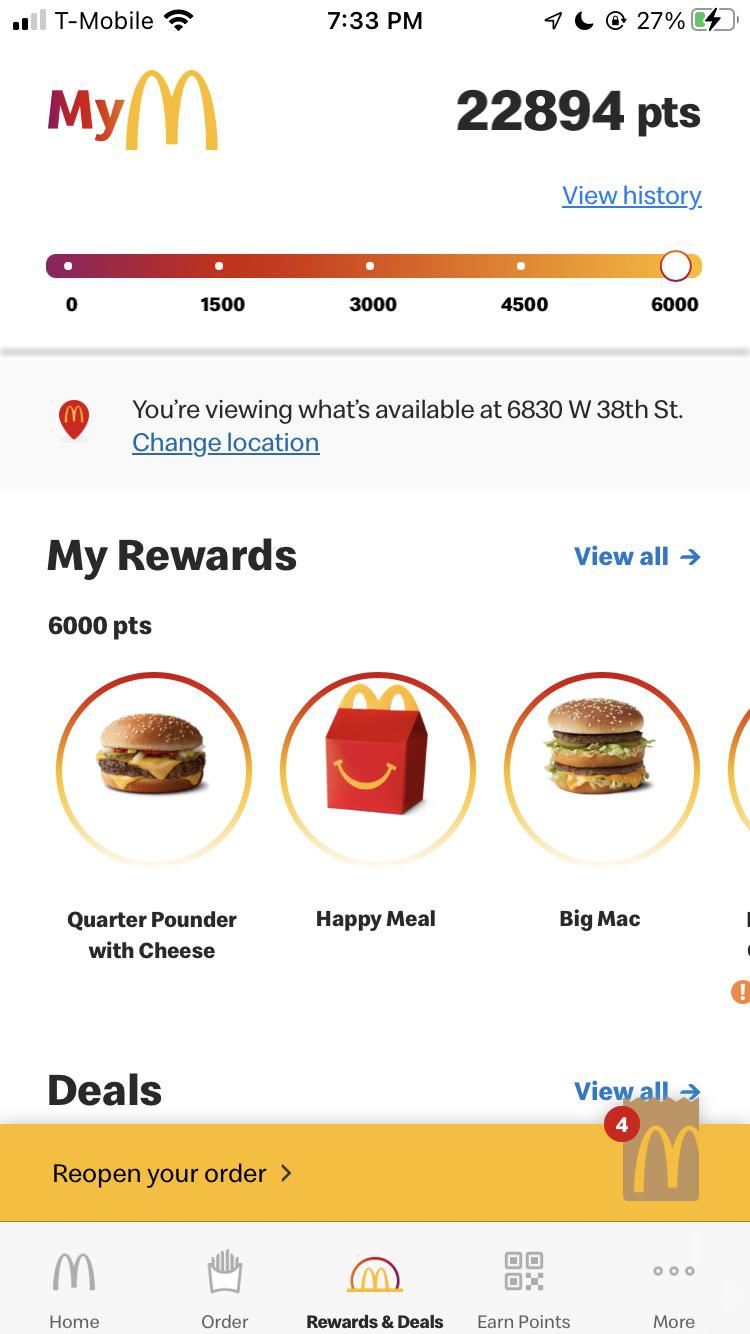
Task: Open the Earn Points QR code icon
Action: tap(523, 1271)
